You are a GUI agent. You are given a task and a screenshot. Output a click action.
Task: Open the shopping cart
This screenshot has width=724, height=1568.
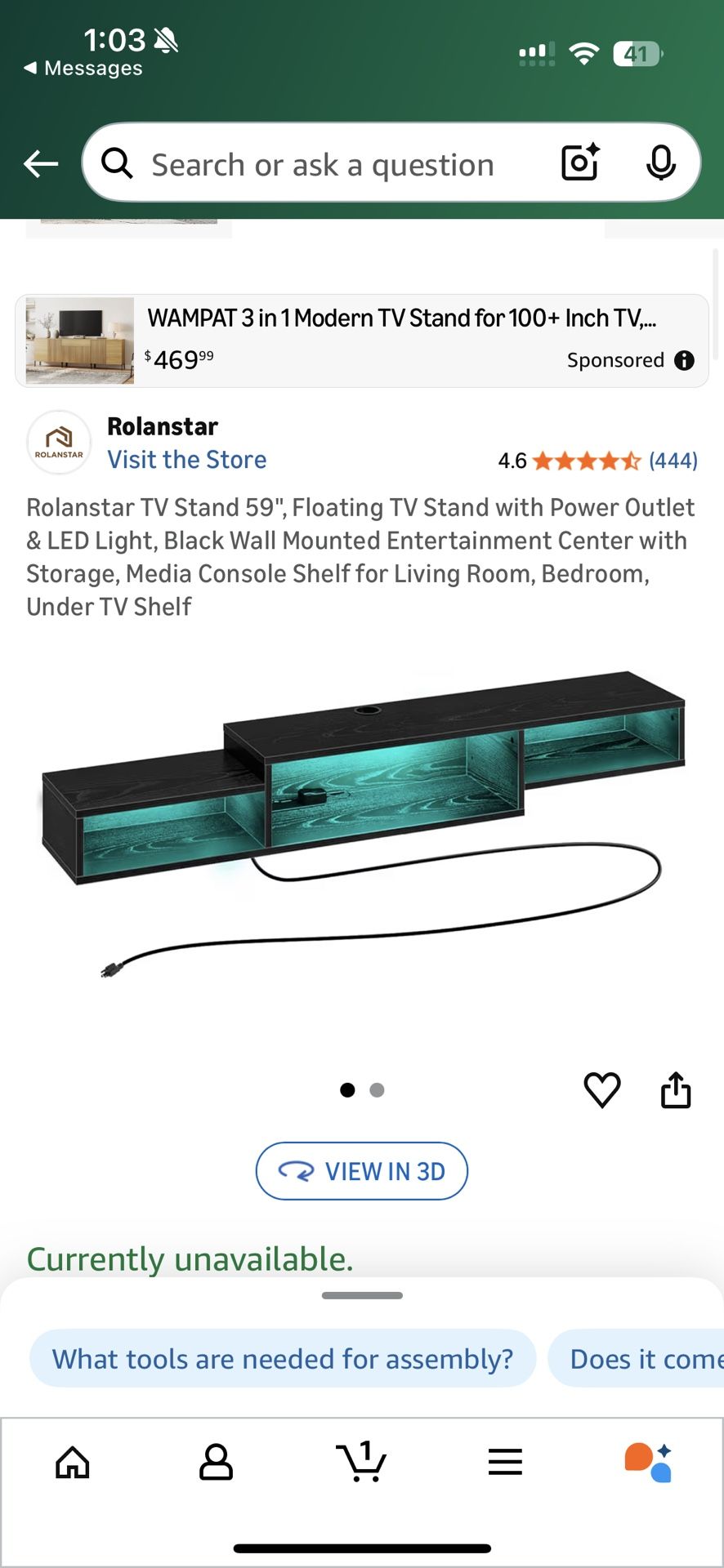[362, 1462]
